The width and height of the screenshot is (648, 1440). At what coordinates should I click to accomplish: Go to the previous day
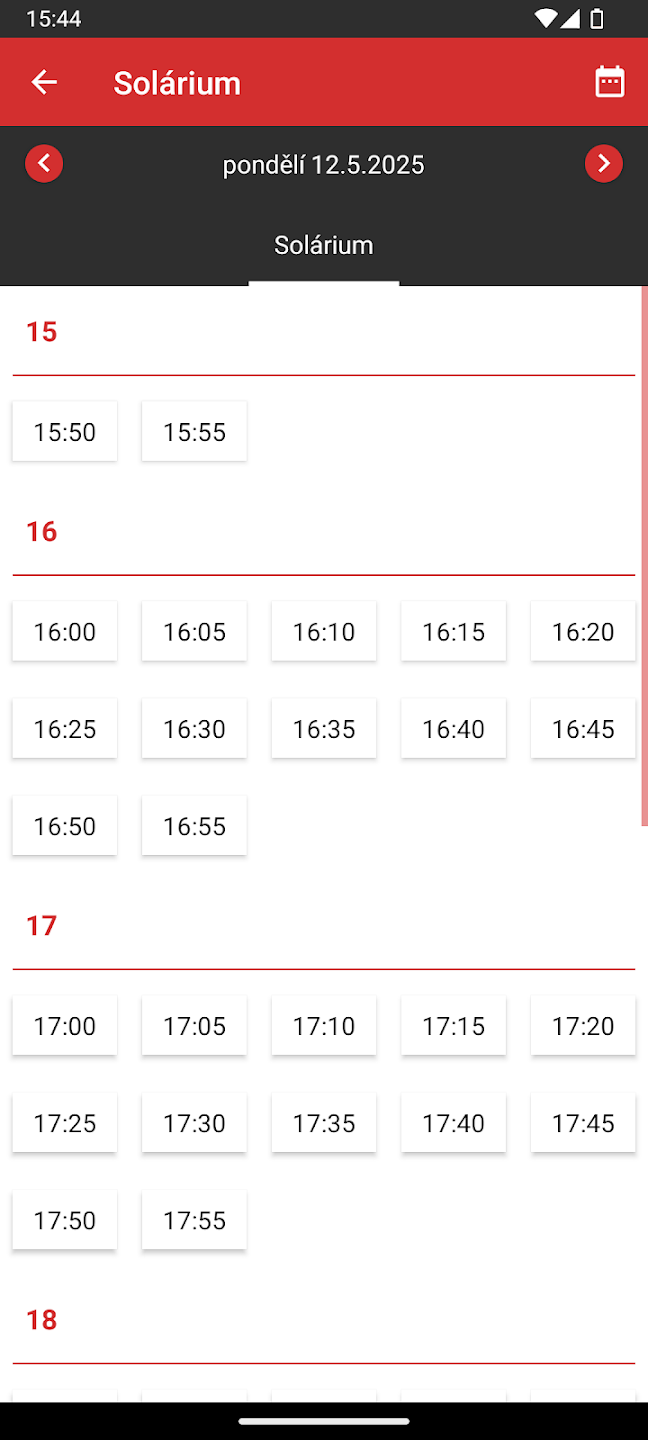click(44, 163)
